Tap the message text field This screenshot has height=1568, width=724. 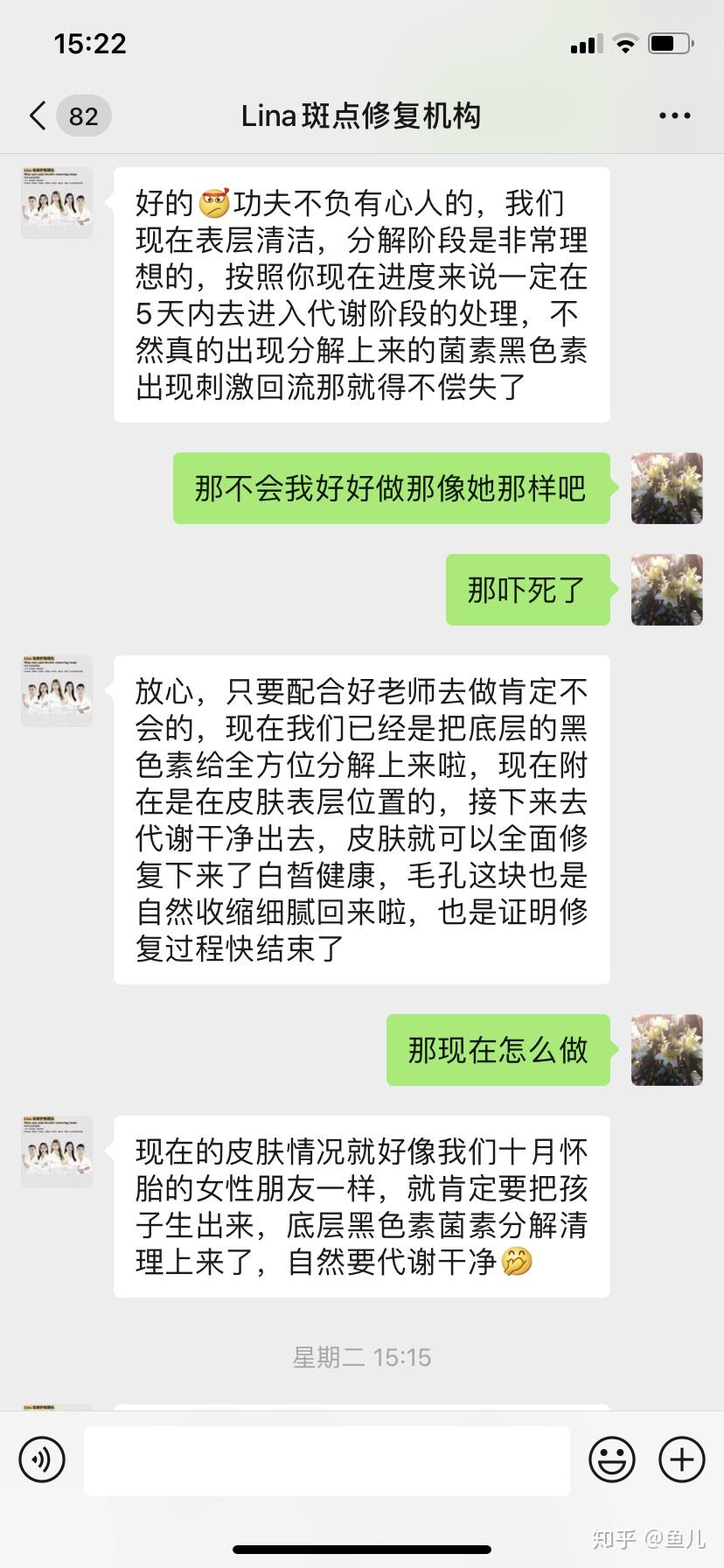tap(327, 1459)
